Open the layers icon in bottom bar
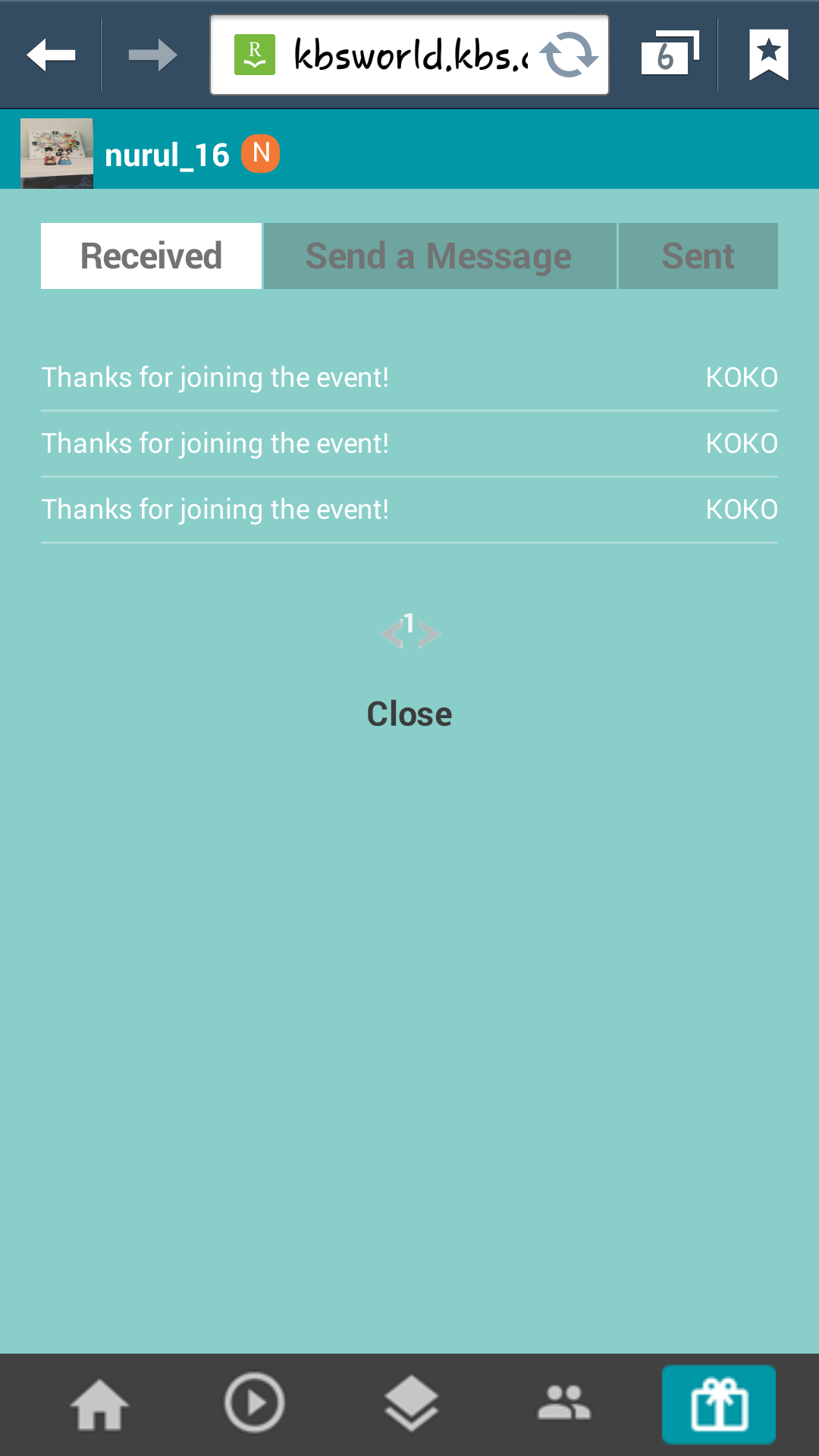This screenshot has height=1456, width=819. click(410, 1403)
